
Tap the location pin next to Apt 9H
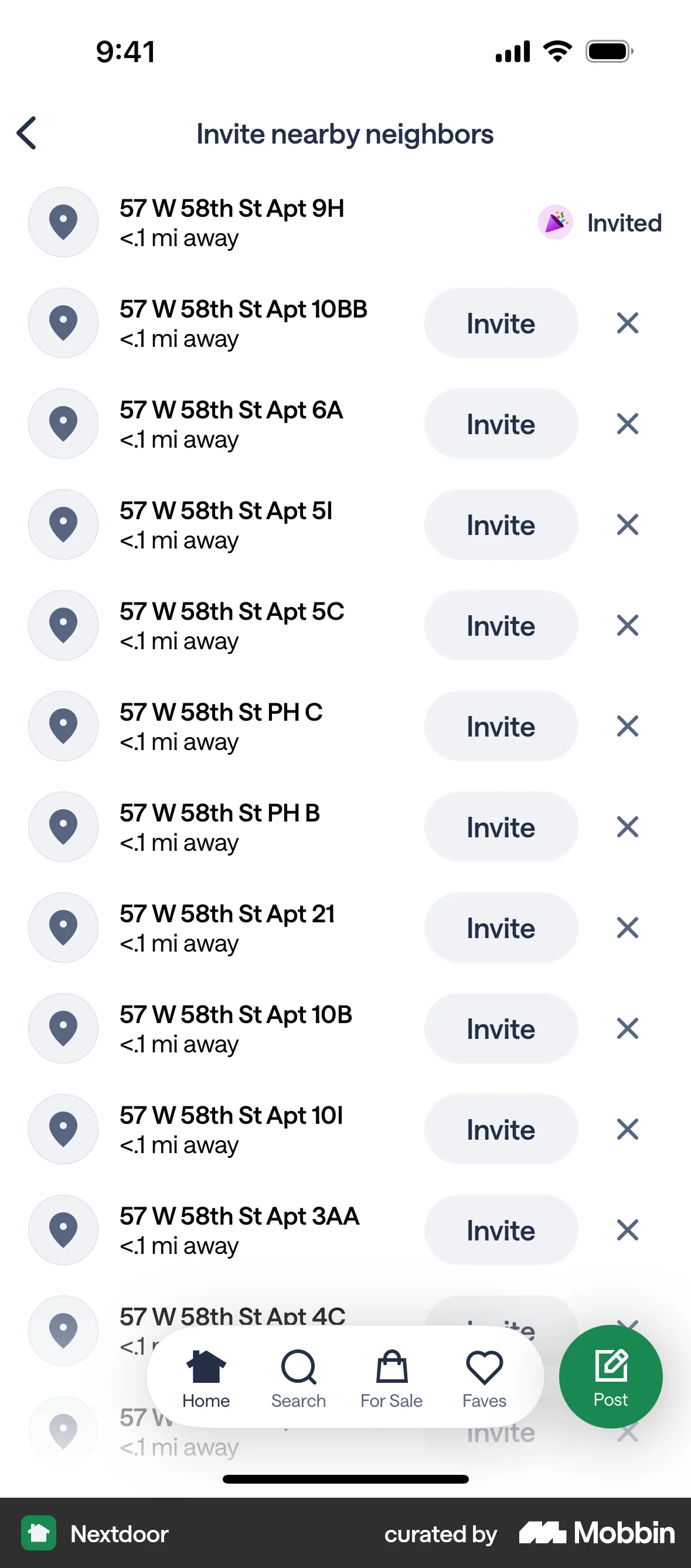coord(63,222)
